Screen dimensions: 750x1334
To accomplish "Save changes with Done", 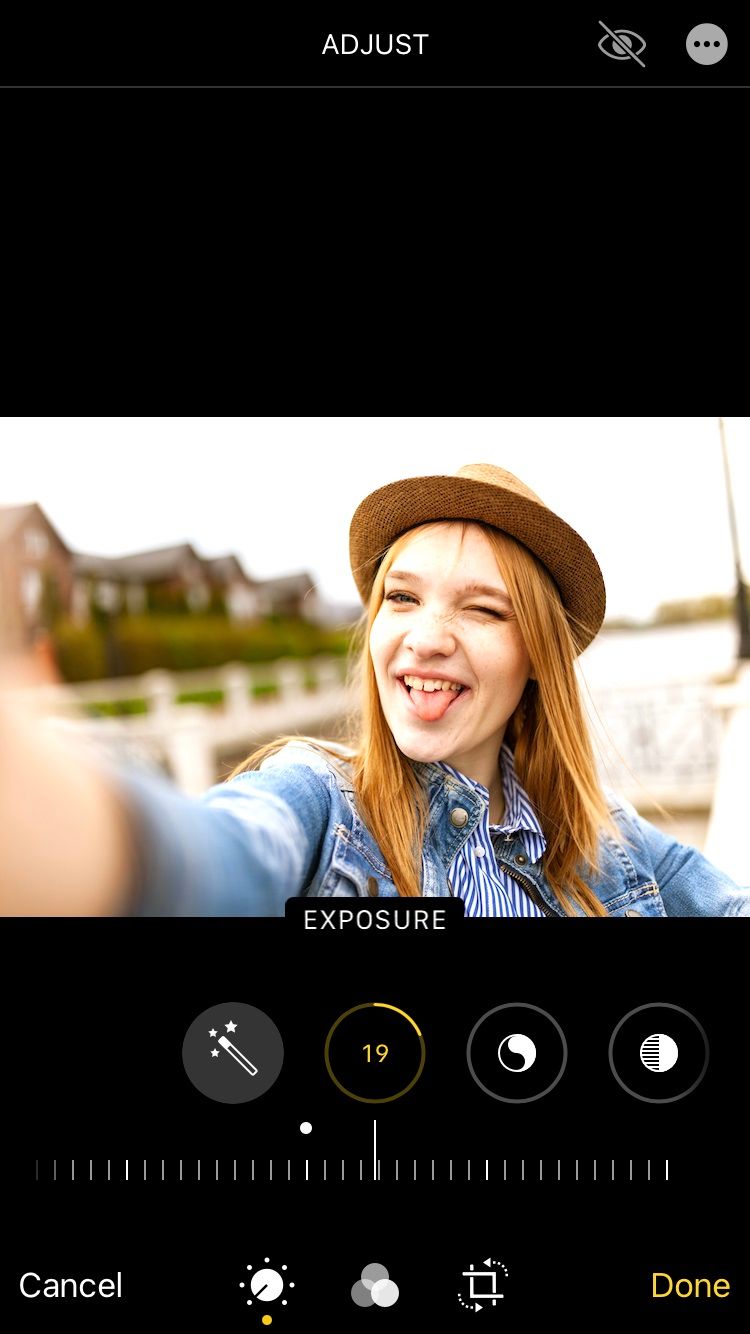I will (690, 1285).
